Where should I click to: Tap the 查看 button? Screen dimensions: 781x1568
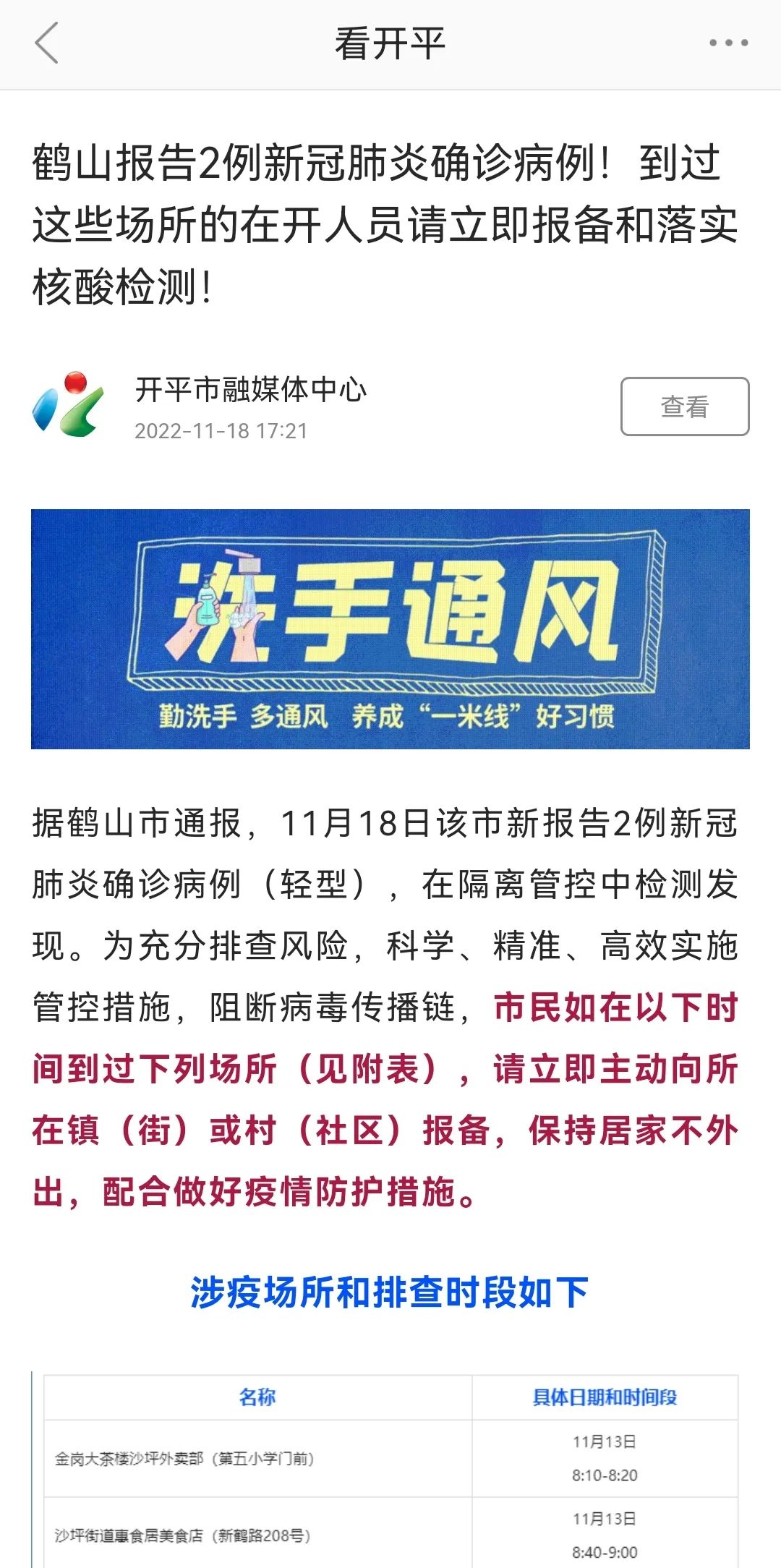(684, 406)
